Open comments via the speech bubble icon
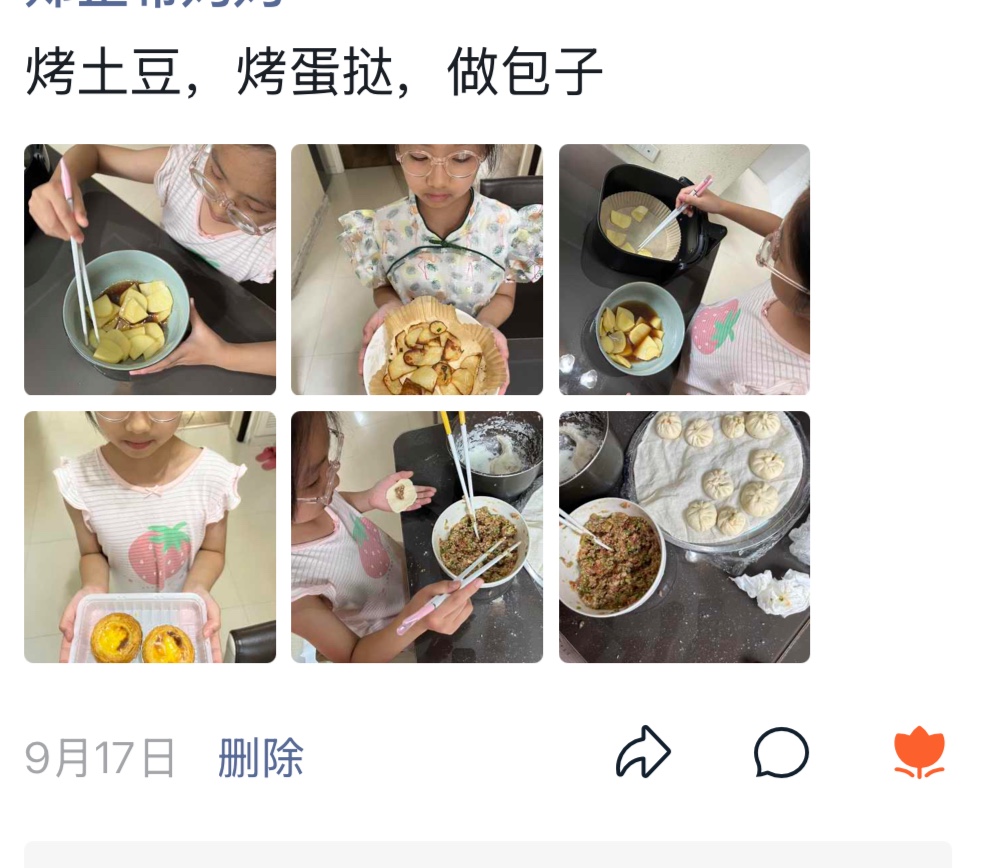This screenshot has height=868, width=1003. (781, 753)
